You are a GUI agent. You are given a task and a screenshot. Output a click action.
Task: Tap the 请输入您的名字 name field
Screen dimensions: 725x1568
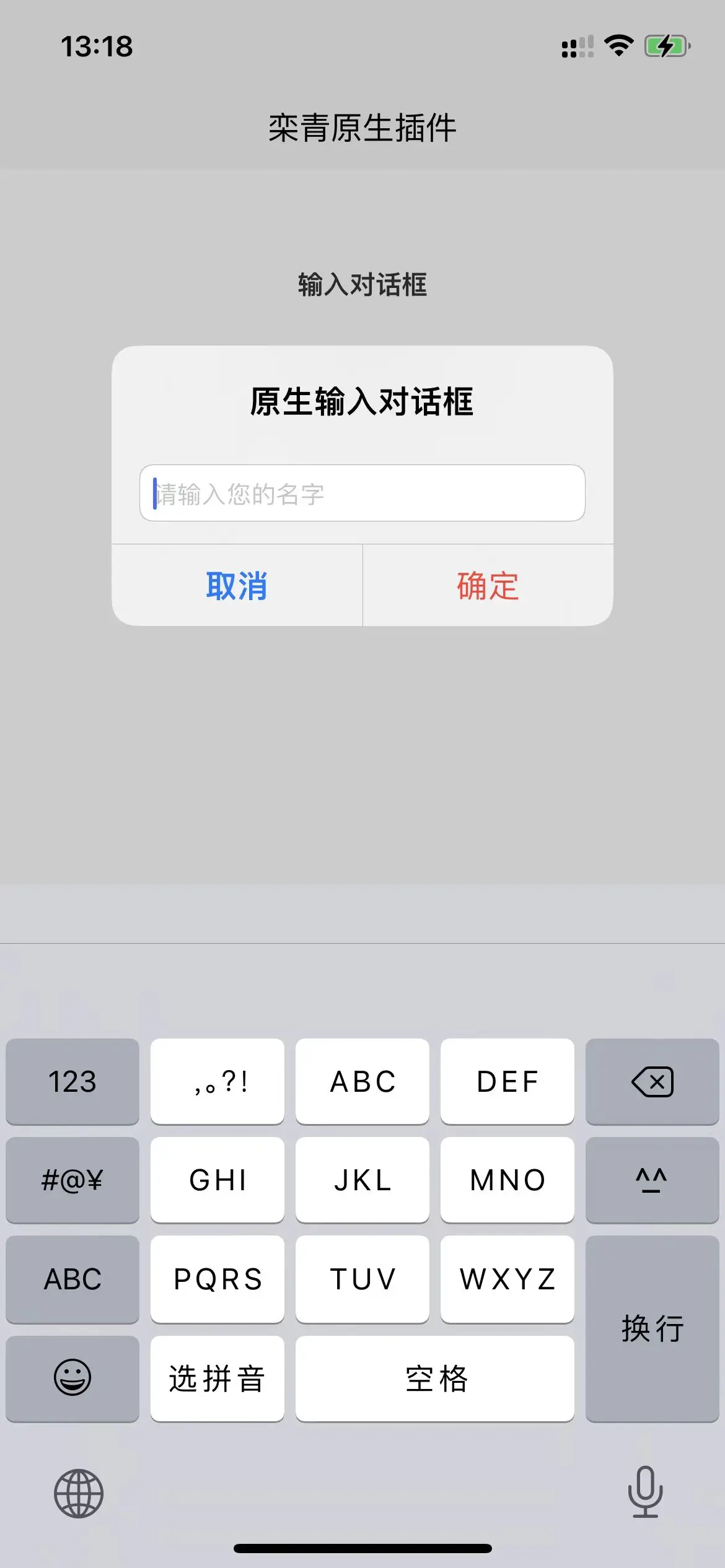tap(362, 493)
